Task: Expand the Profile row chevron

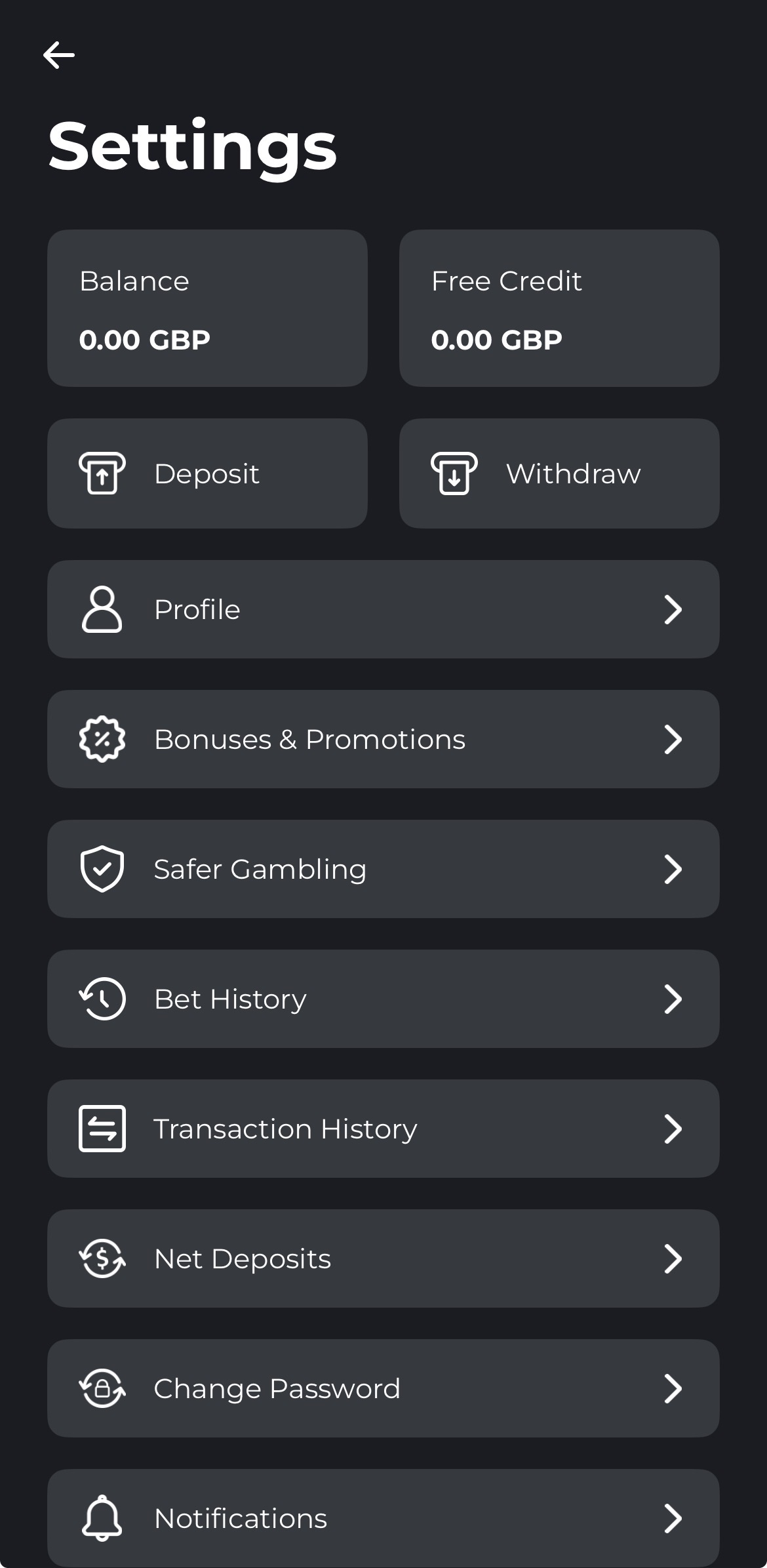Action: click(x=674, y=609)
